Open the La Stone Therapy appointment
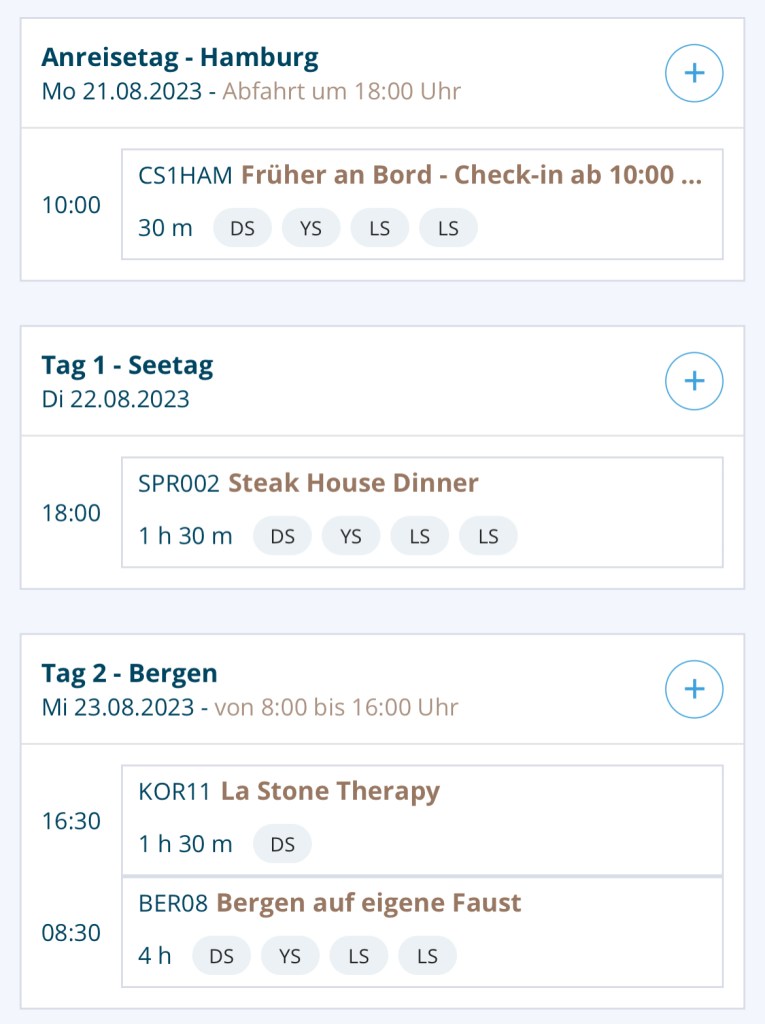The width and height of the screenshot is (765, 1024). 421,820
